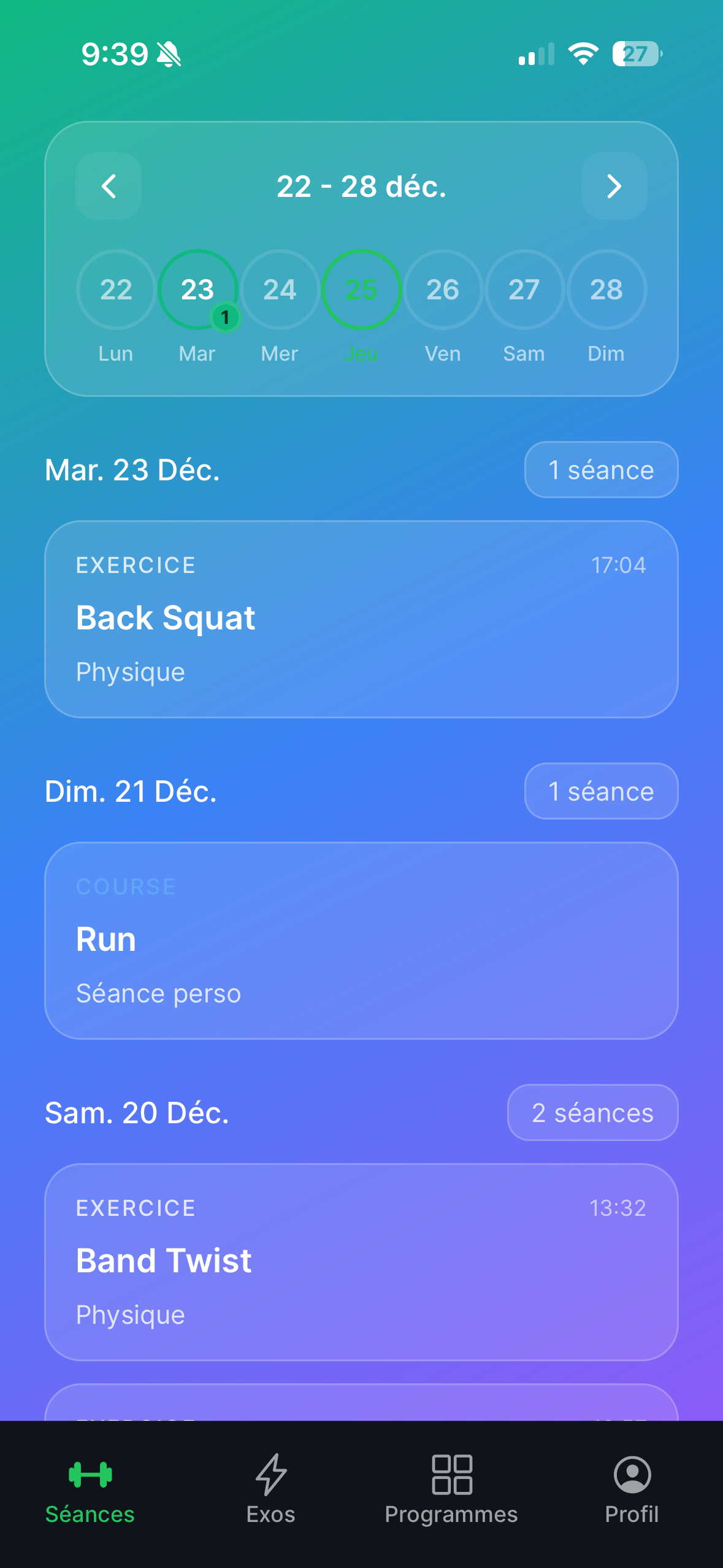Open the Band Twist exercise card
Viewport: 723px width, 1568px height.
click(x=361, y=1262)
